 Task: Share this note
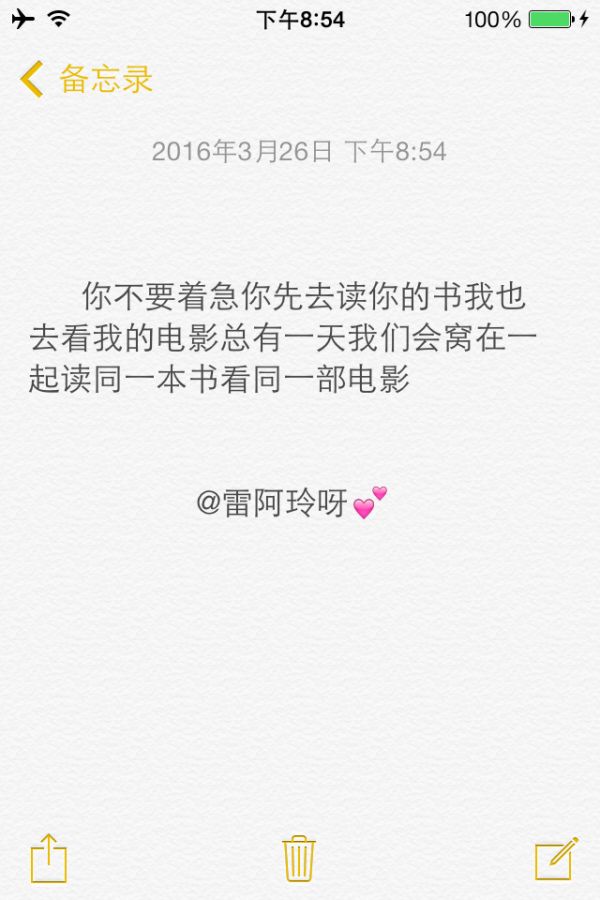coord(48,858)
